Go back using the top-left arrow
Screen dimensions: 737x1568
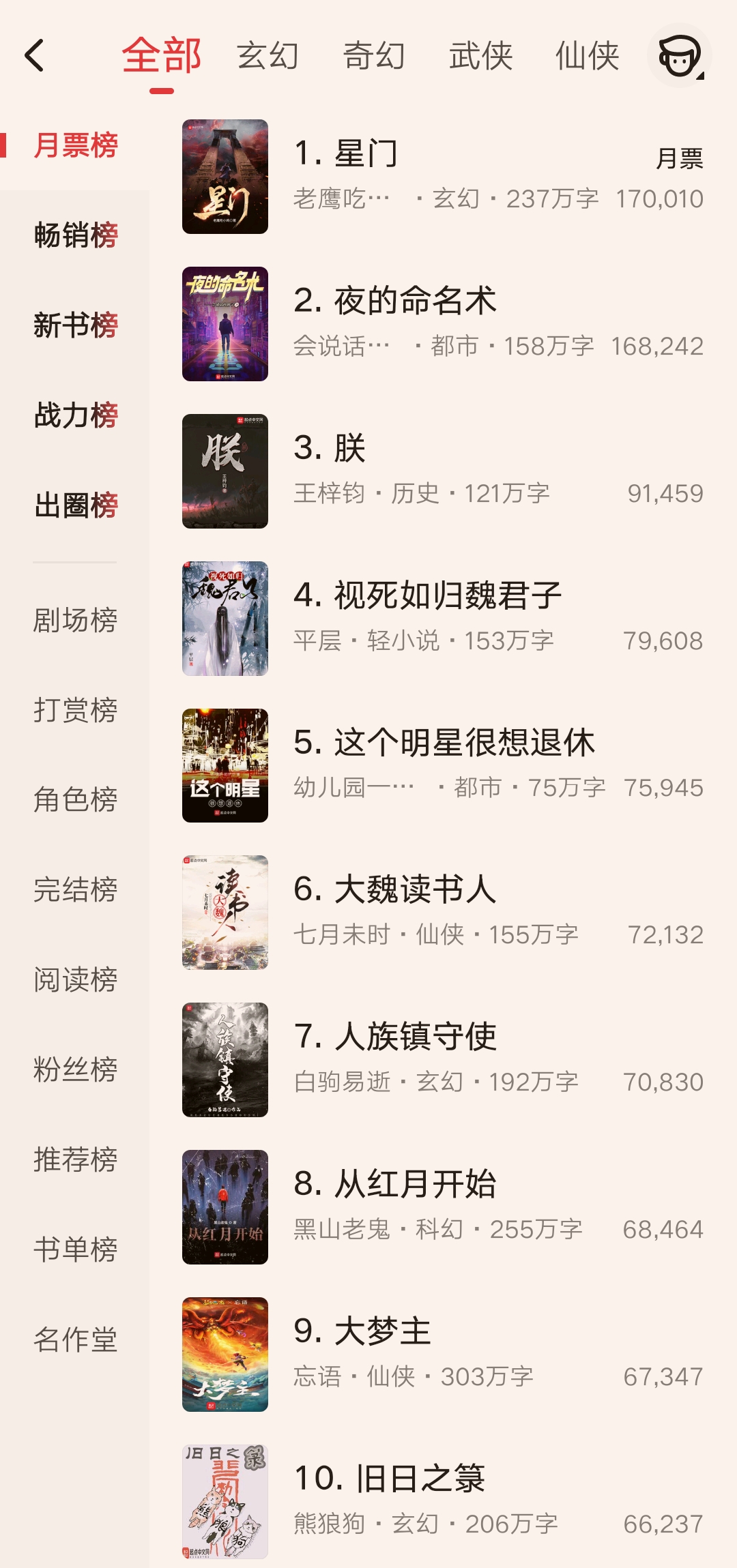35,55
